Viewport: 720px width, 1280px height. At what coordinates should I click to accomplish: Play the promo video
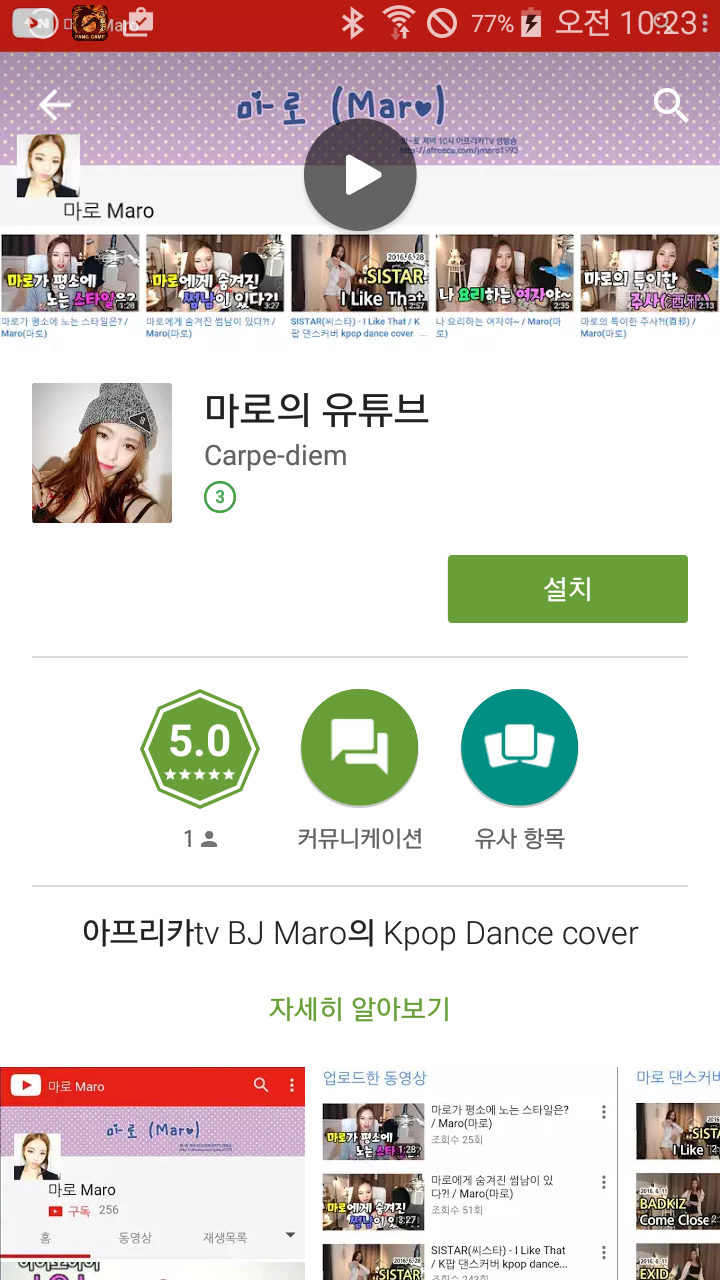click(x=360, y=176)
